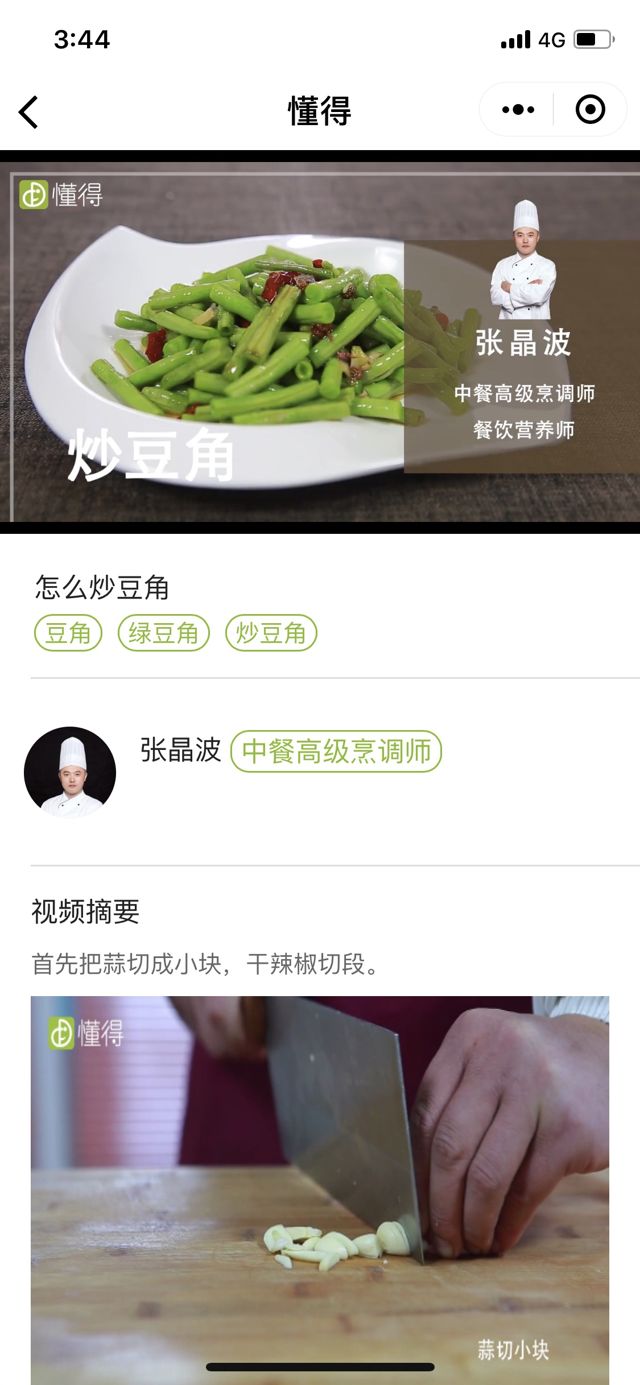
Task: Open the mini program more options menu
Action: click(x=517, y=110)
